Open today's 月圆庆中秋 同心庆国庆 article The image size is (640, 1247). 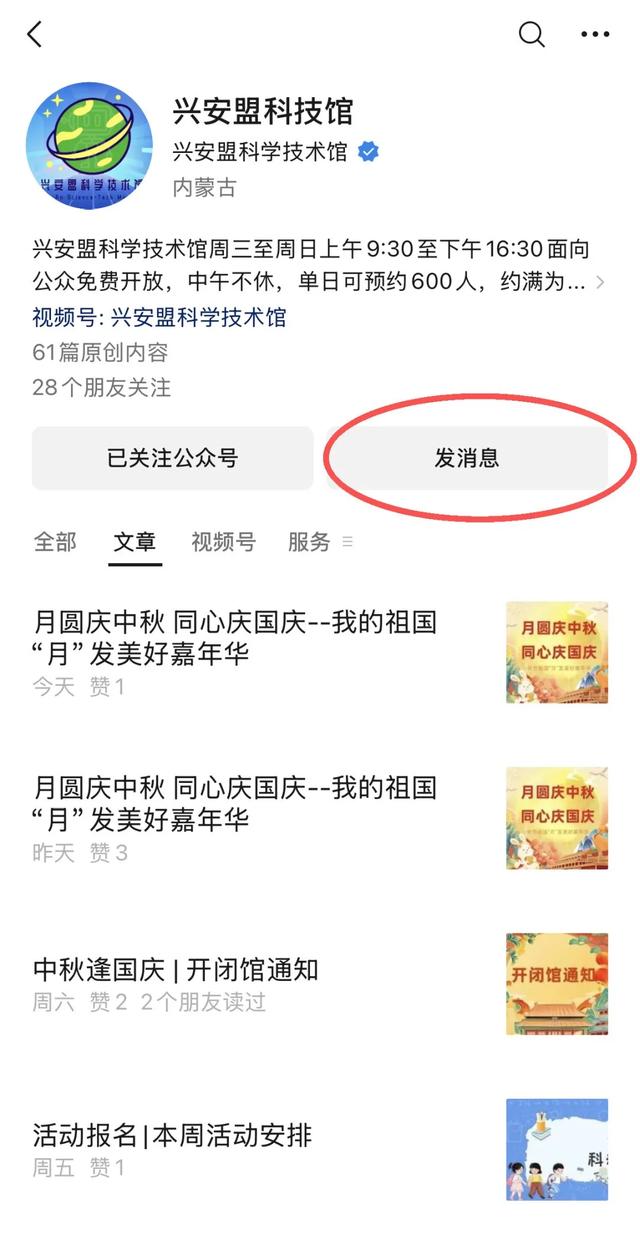tap(236, 638)
